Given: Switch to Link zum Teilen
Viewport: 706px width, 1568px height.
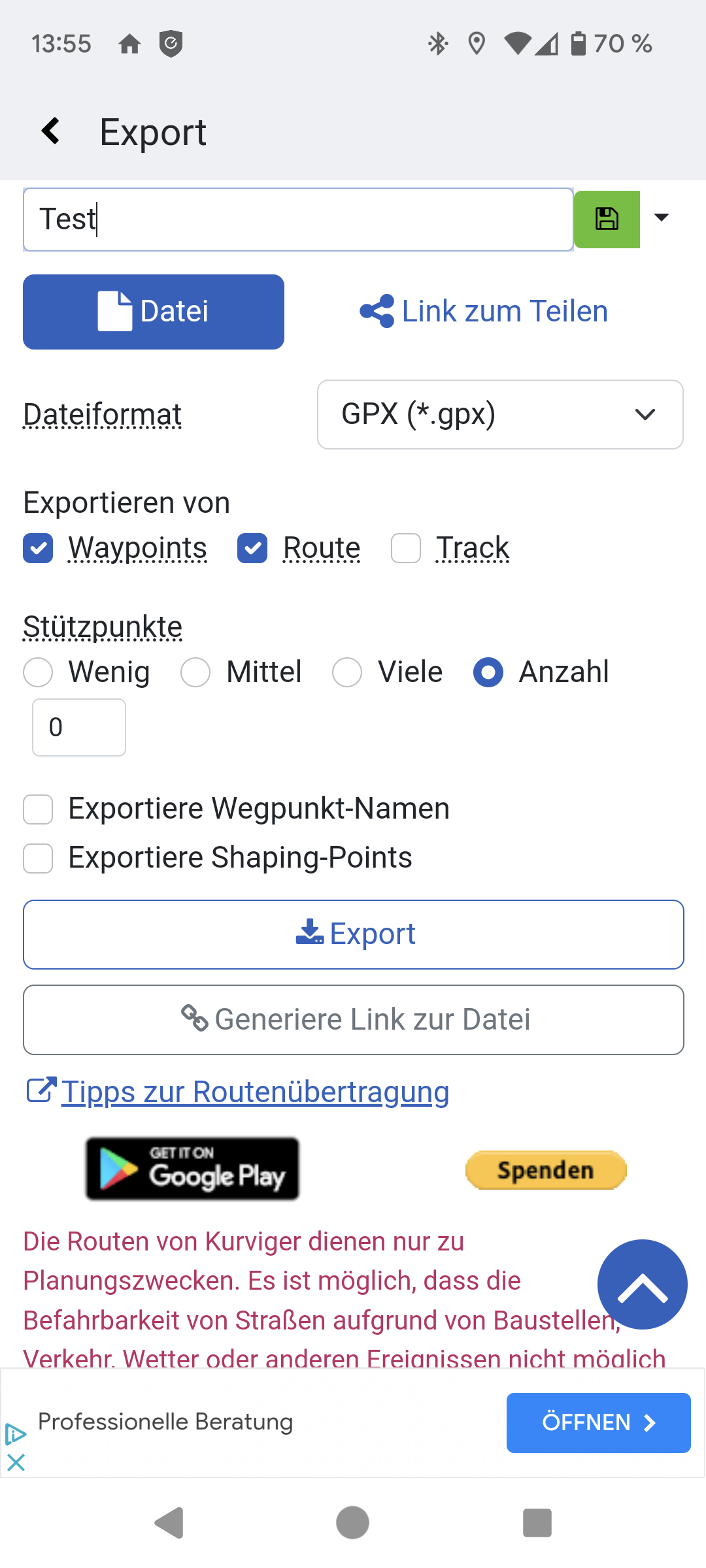Looking at the screenshot, I should pyautogui.click(x=484, y=312).
